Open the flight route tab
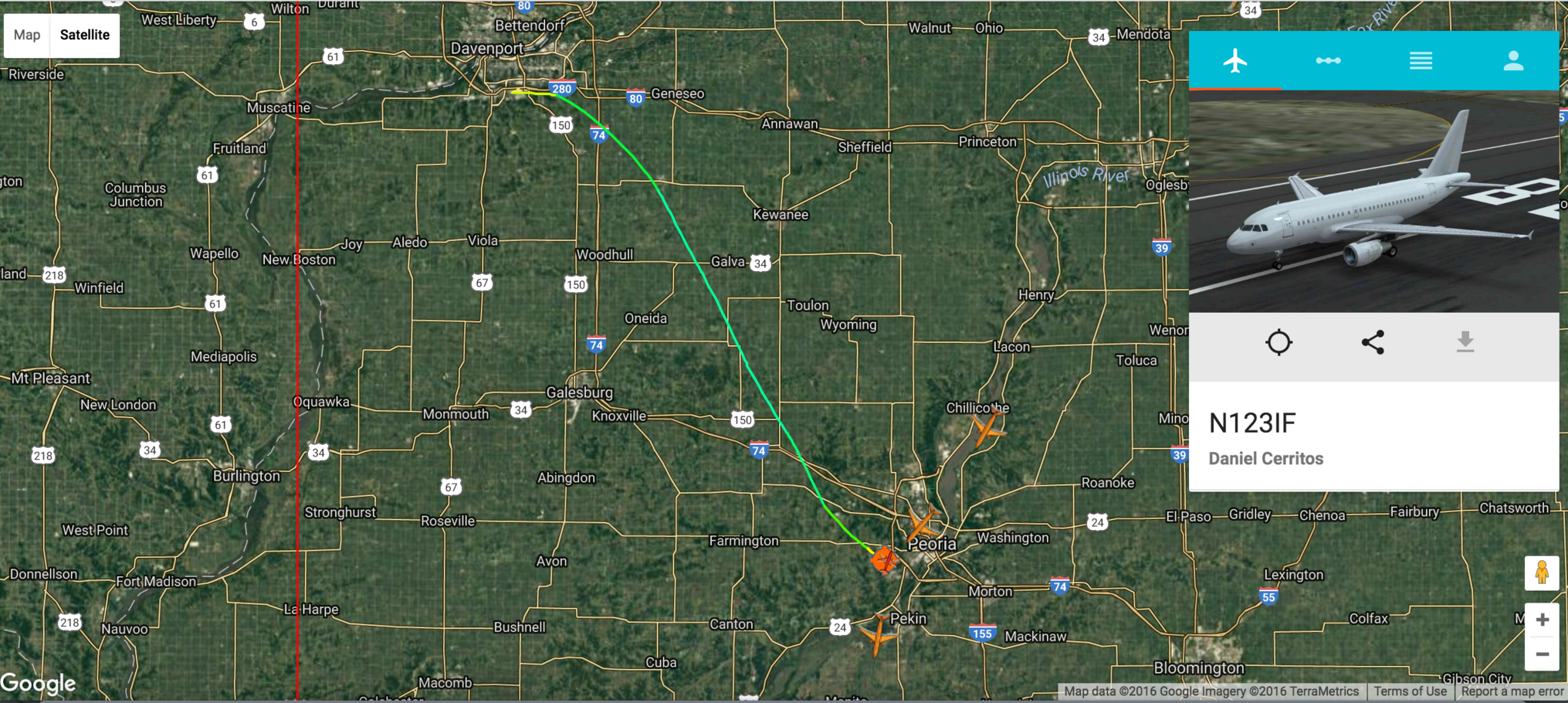This screenshot has height=703, width=1568. click(1328, 61)
